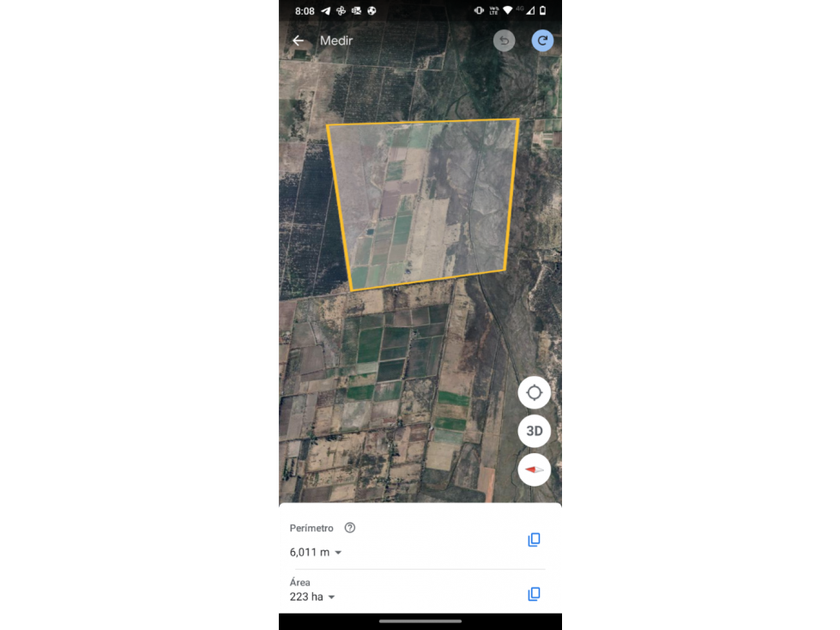This screenshot has height=630, width=840.
Task: Open the Perímetro help icon
Action: click(x=350, y=528)
